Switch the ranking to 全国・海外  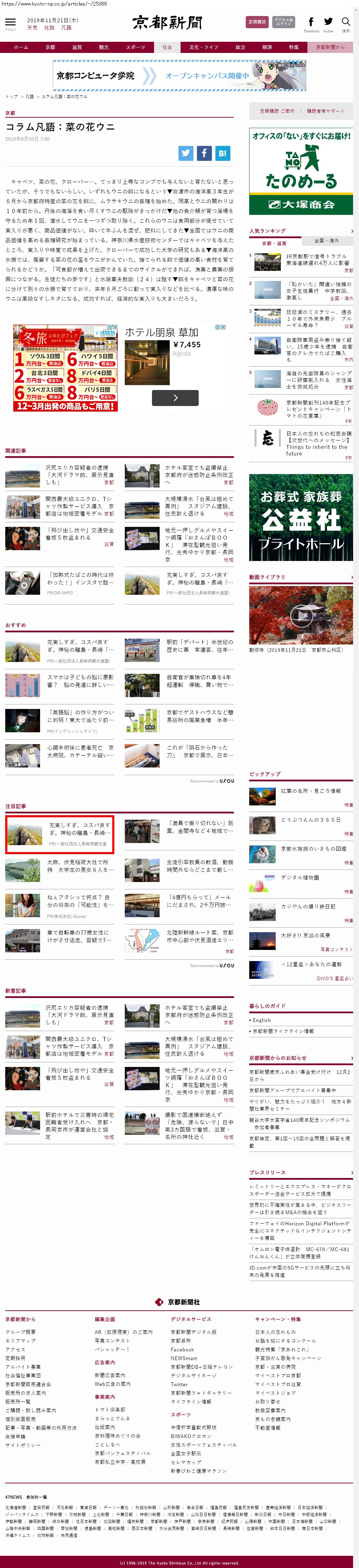tap(327, 240)
